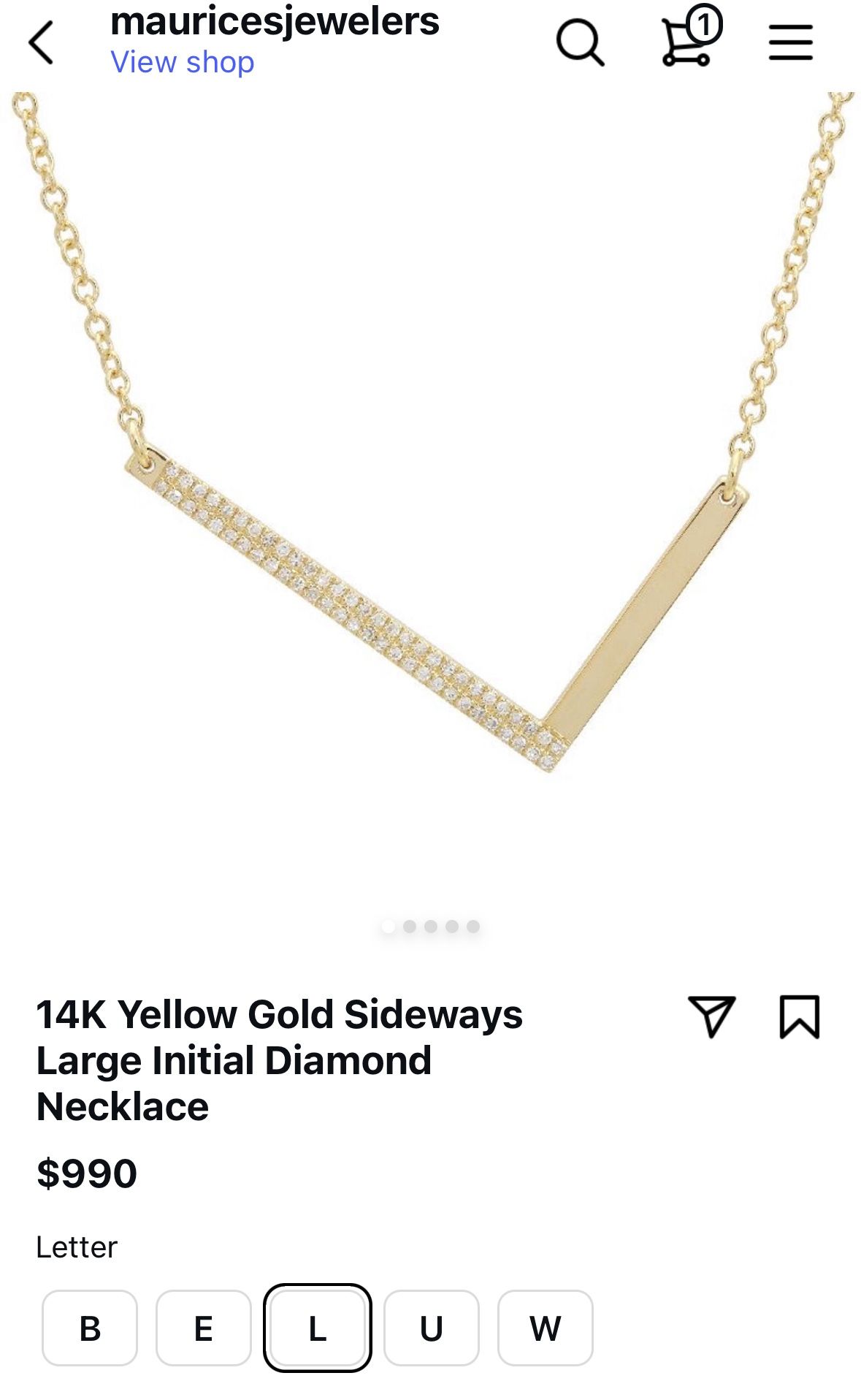Screen dimensions: 861x1400
Task: Select letter B option
Action: coord(90,1329)
